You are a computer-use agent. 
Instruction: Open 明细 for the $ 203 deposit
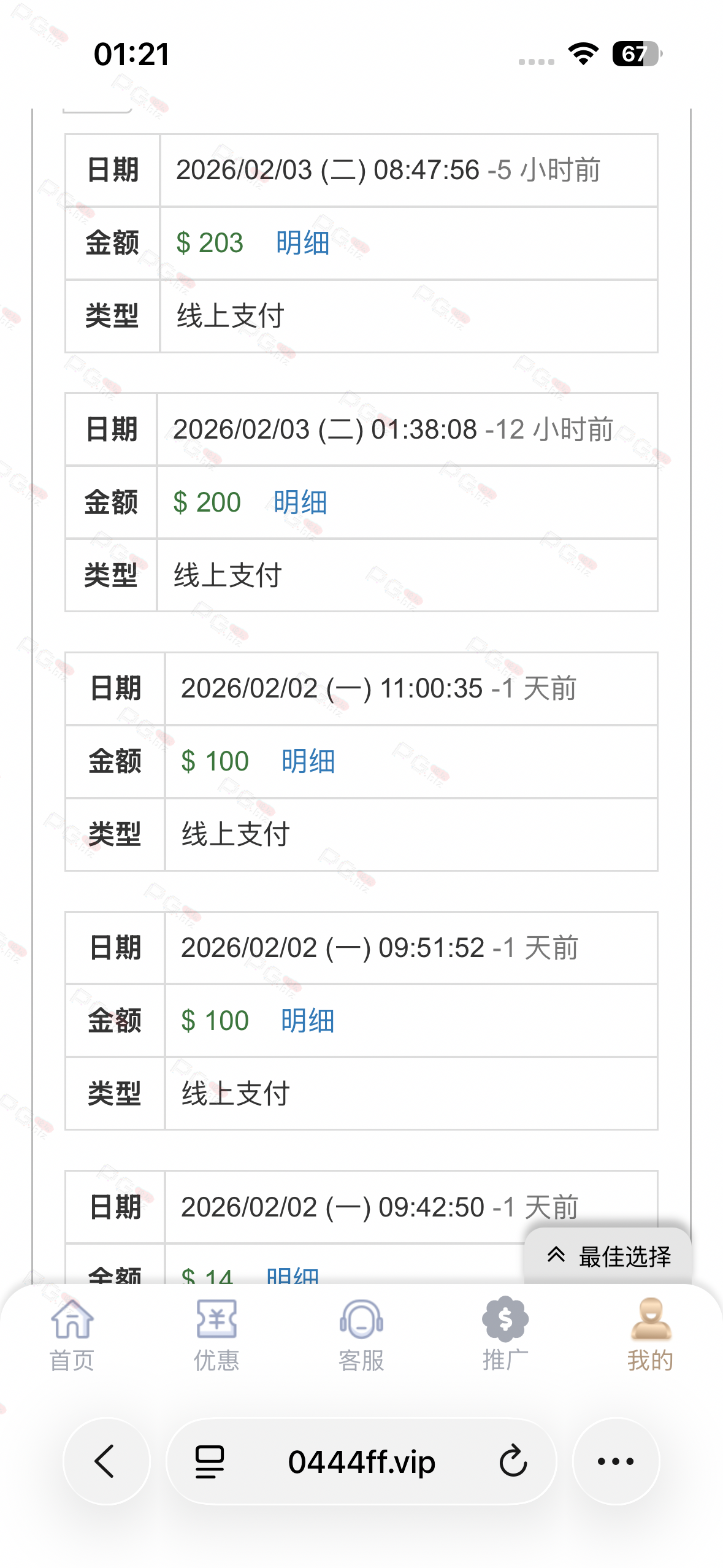(x=302, y=243)
